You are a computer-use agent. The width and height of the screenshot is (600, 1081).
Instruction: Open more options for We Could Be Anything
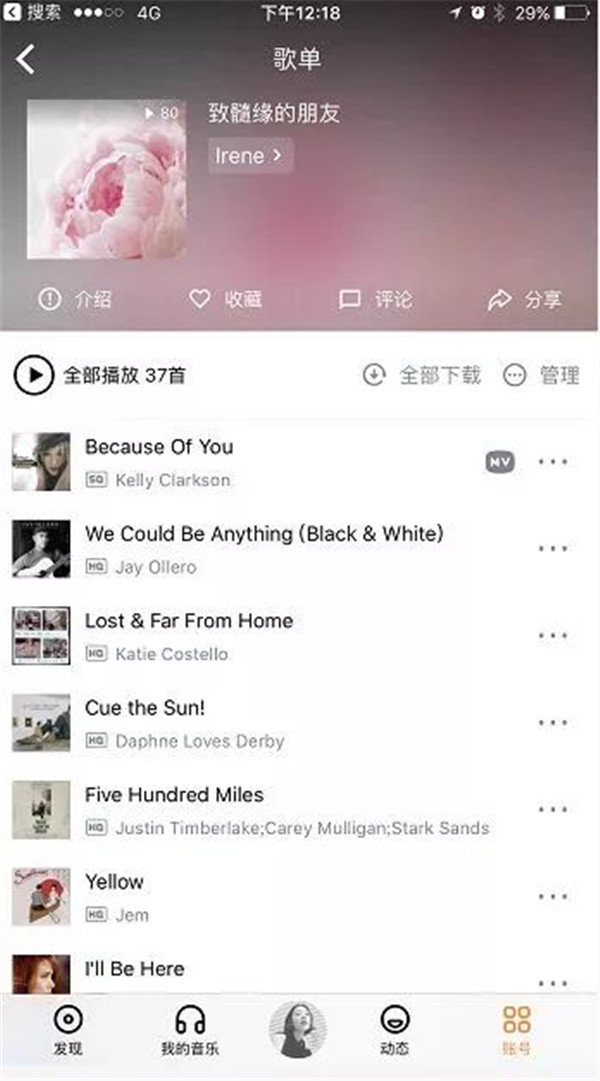[553, 549]
